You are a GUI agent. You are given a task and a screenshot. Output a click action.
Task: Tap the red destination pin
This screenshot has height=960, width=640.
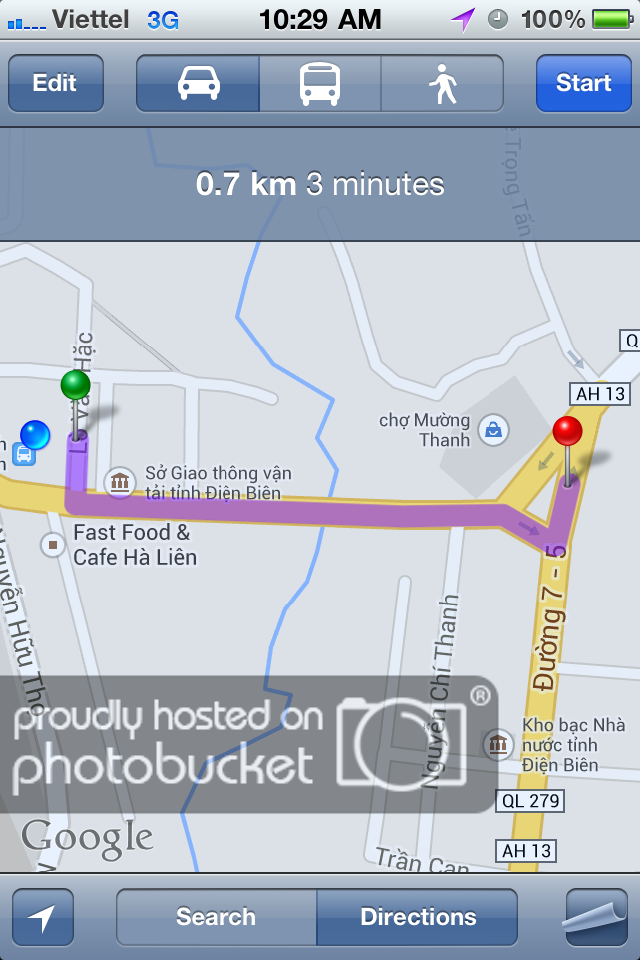click(568, 433)
